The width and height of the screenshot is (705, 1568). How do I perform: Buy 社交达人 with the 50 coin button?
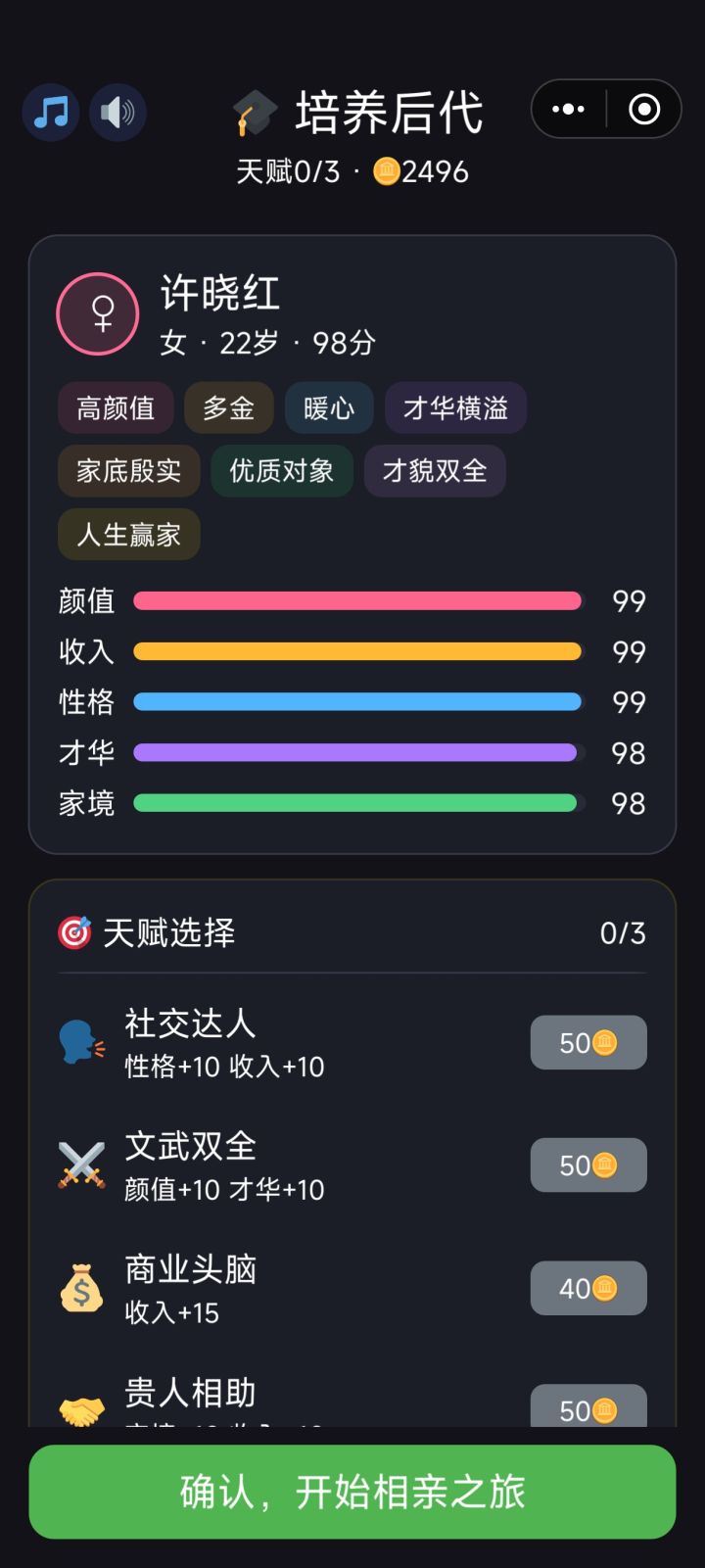587,1041
